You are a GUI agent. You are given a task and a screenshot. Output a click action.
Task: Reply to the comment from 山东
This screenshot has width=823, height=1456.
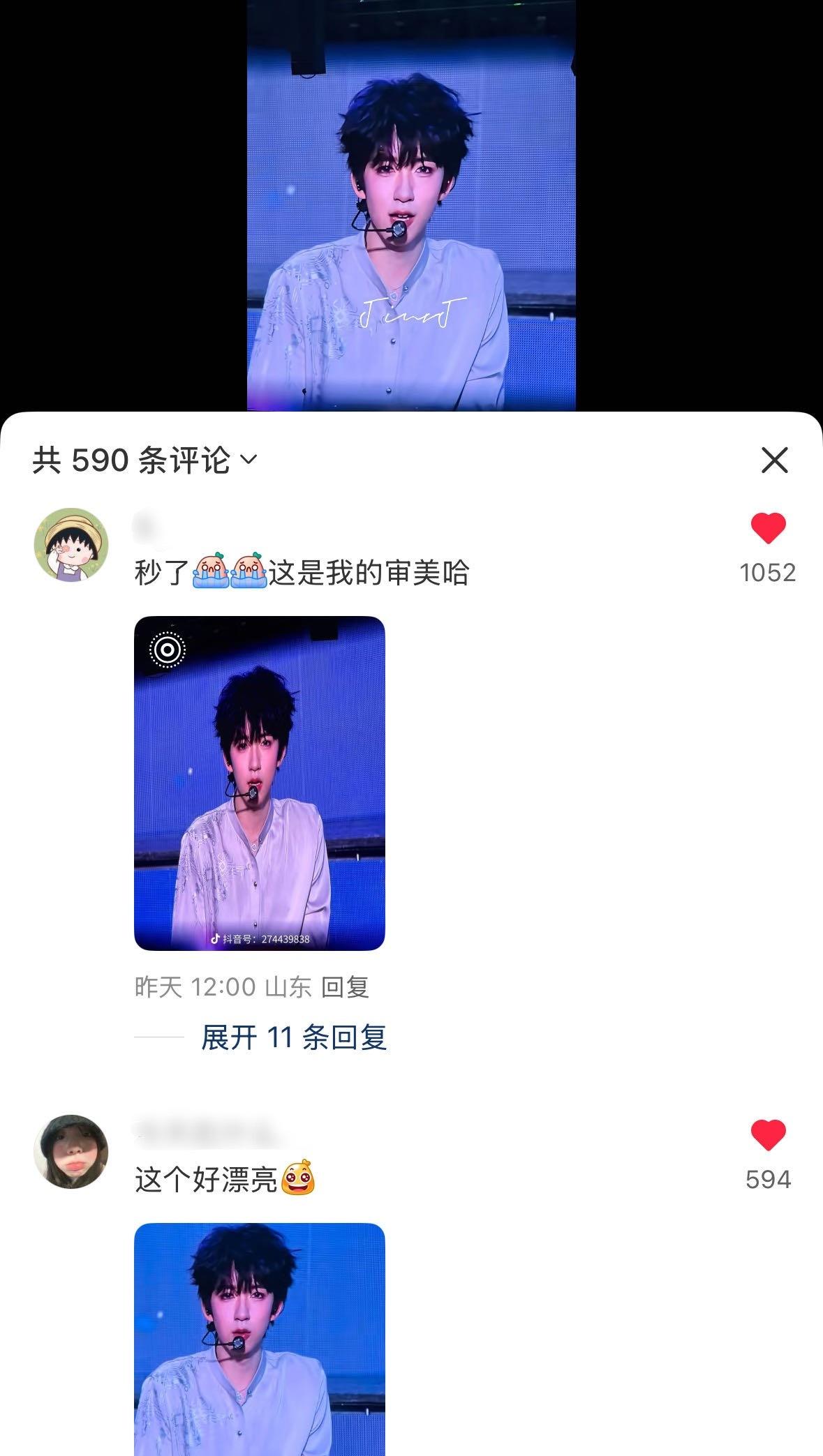pyautogui.click(x=345, y=987)
